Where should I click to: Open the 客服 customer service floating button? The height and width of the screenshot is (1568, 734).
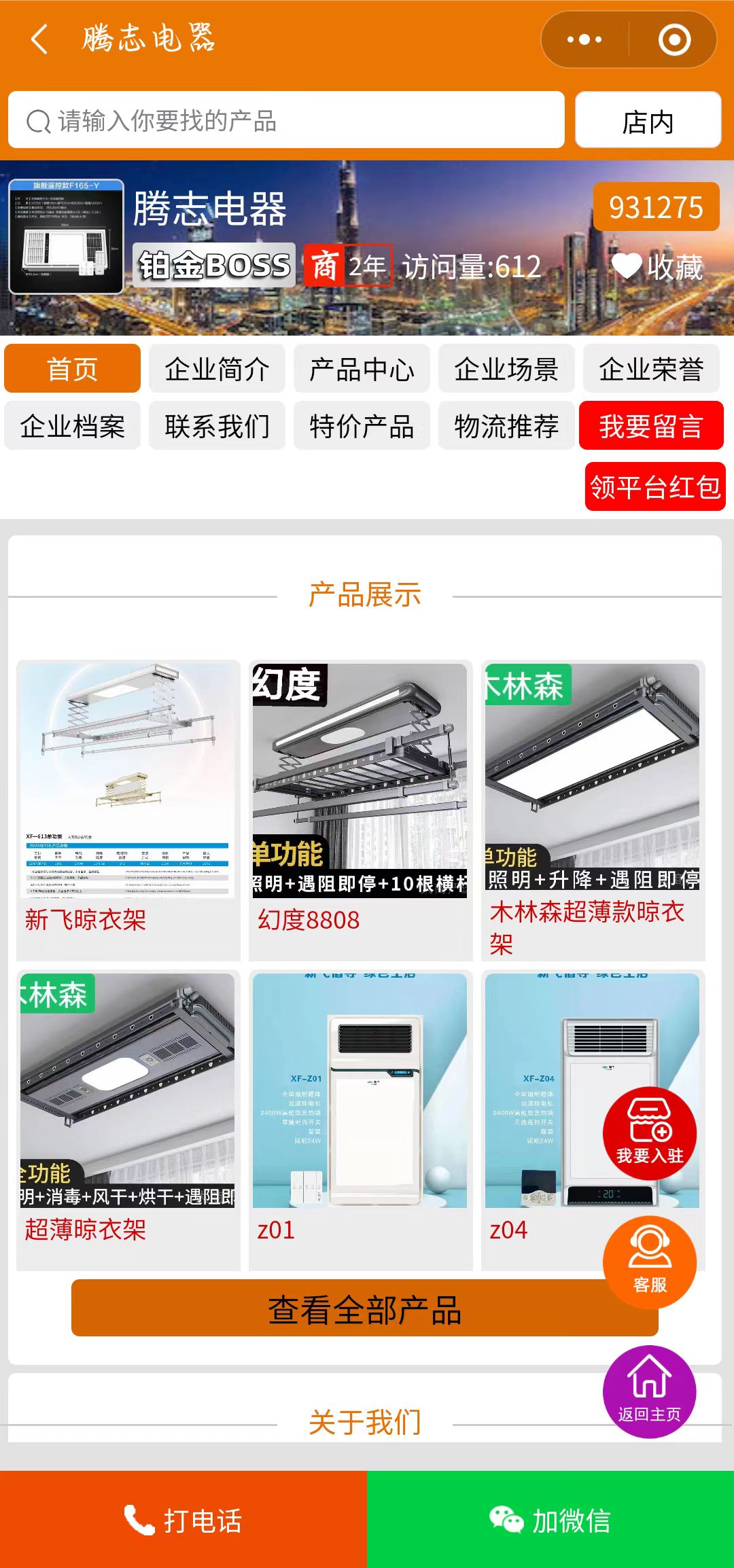point(649,1262)
